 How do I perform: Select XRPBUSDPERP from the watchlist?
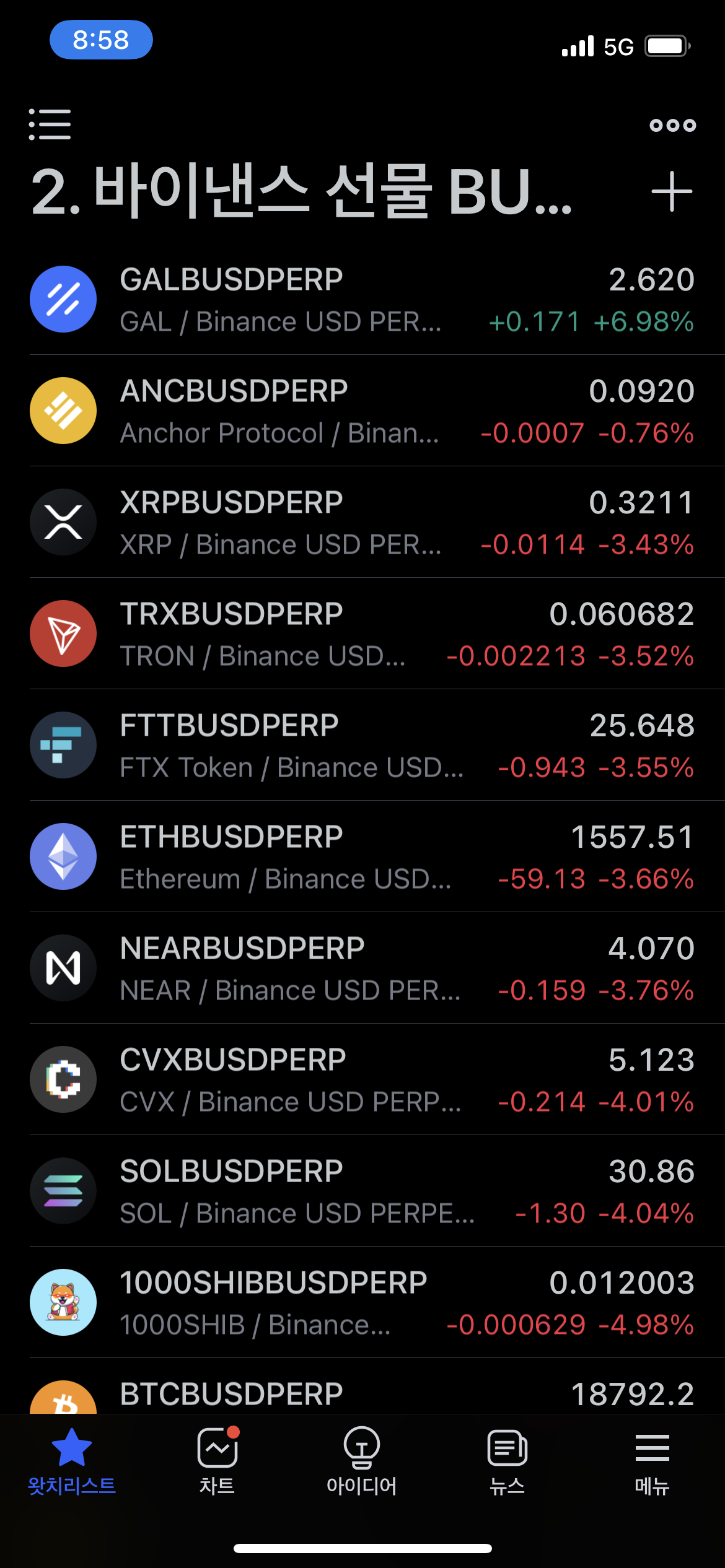[x=362, y=522]
